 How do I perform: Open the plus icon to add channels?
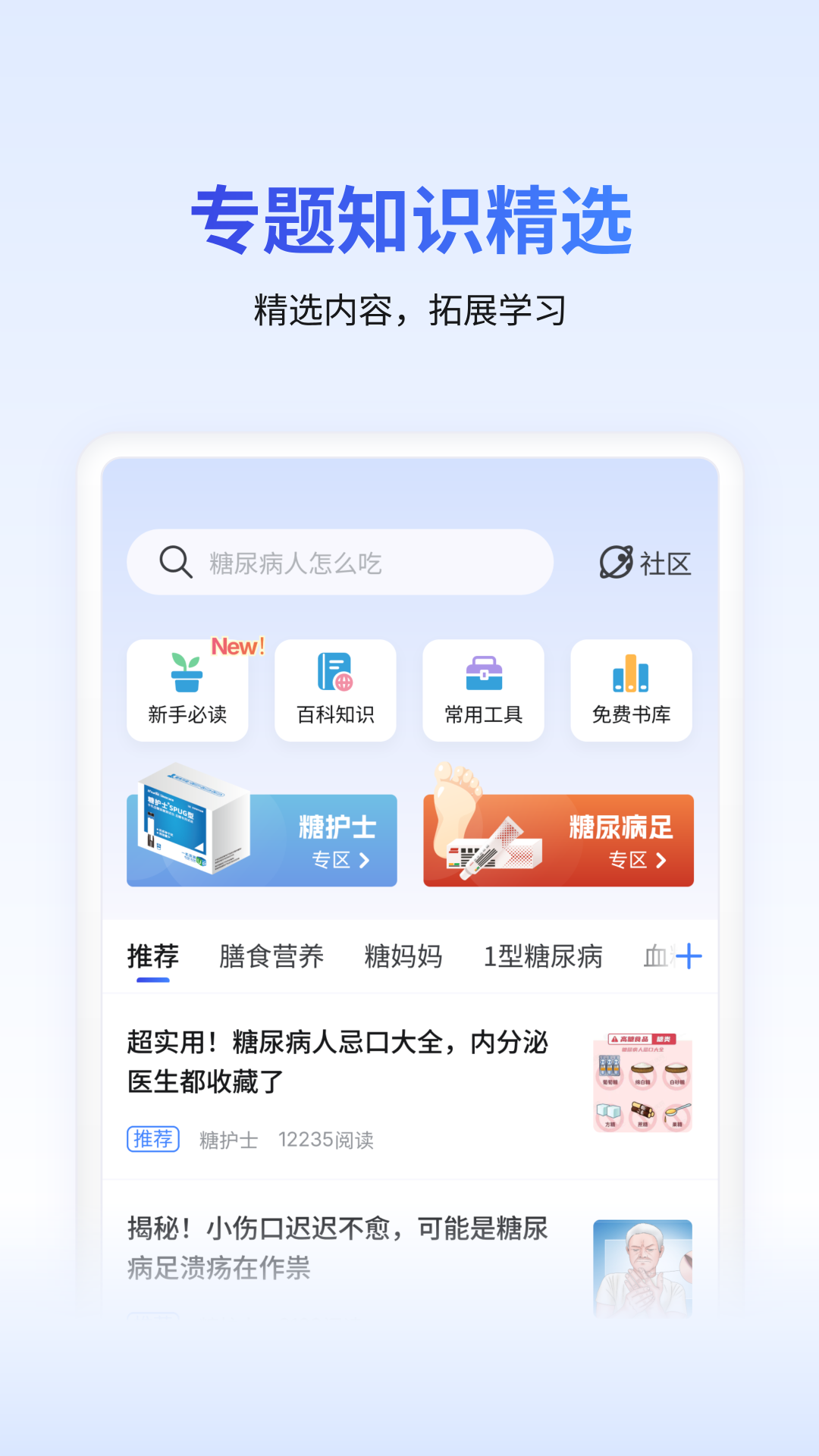(x=689, y=957)
